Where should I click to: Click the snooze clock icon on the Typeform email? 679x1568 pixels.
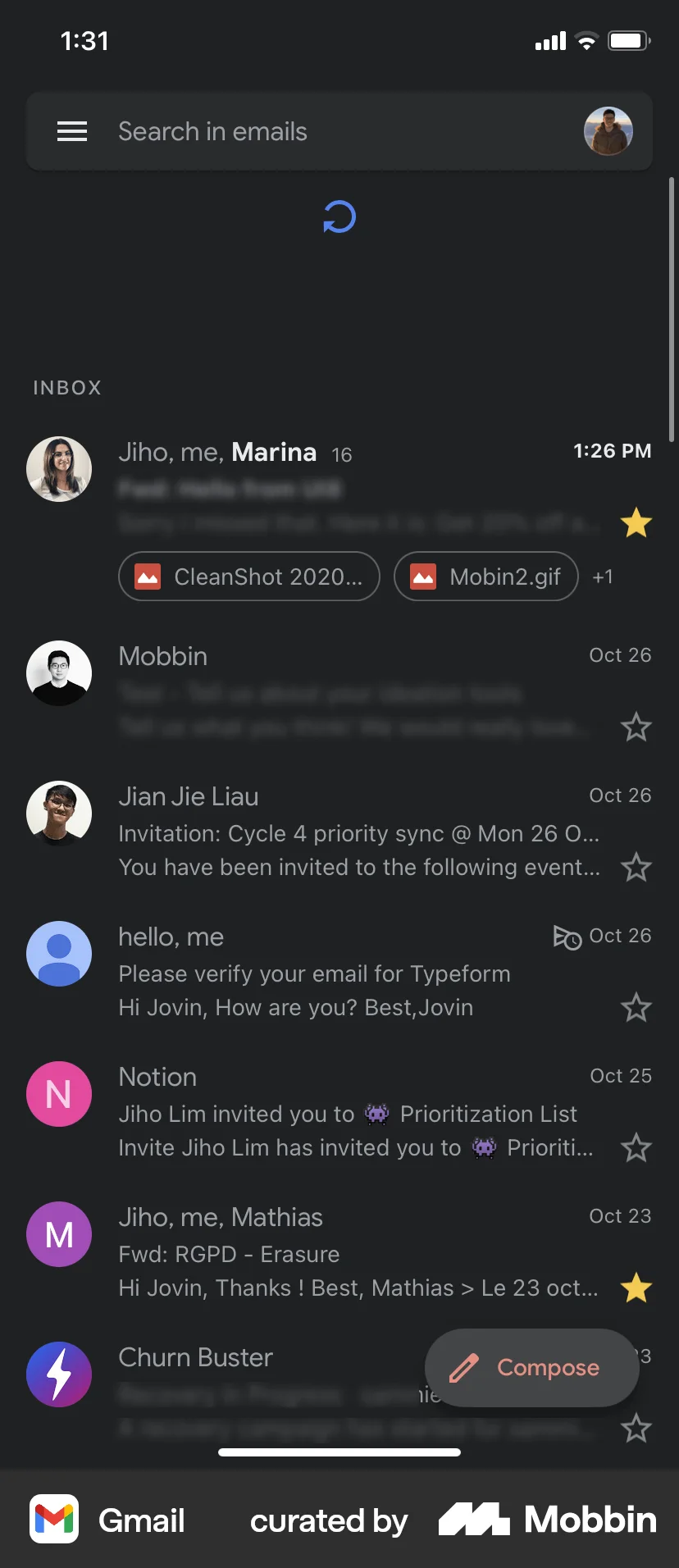567,936
